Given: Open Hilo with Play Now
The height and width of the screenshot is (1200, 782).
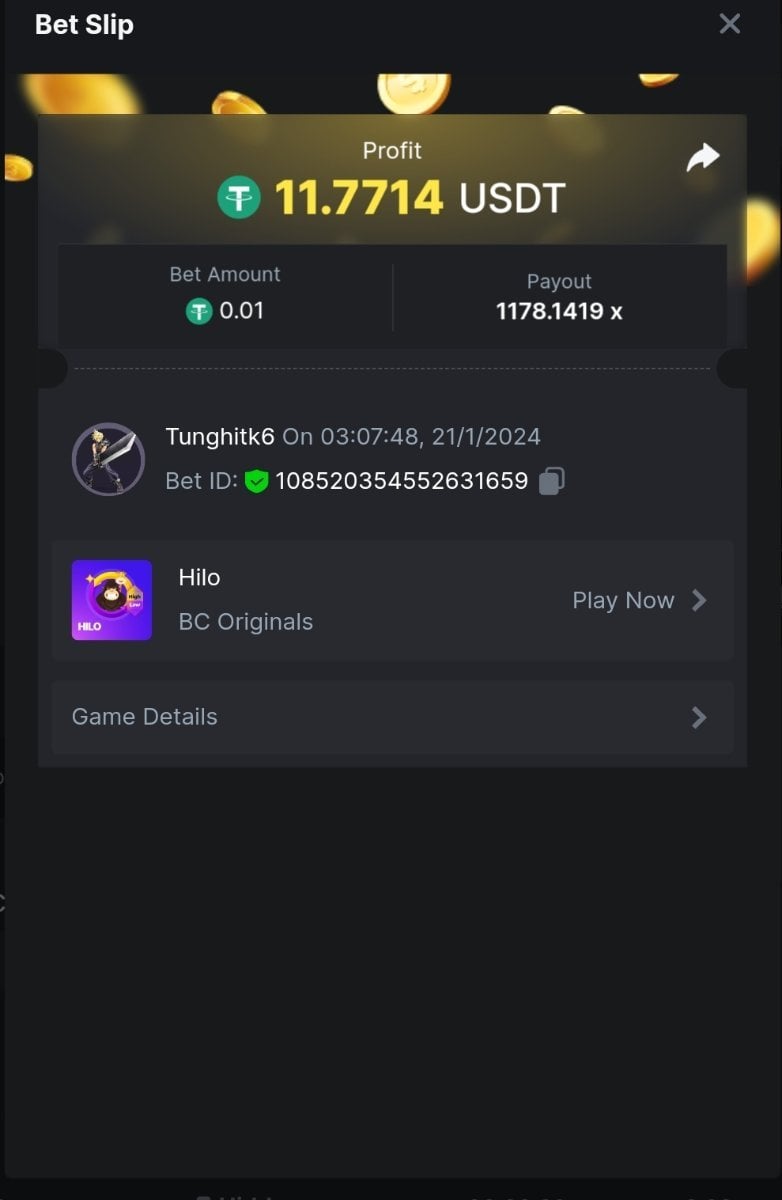Looking at the screenshot, I should click(639, 600).
